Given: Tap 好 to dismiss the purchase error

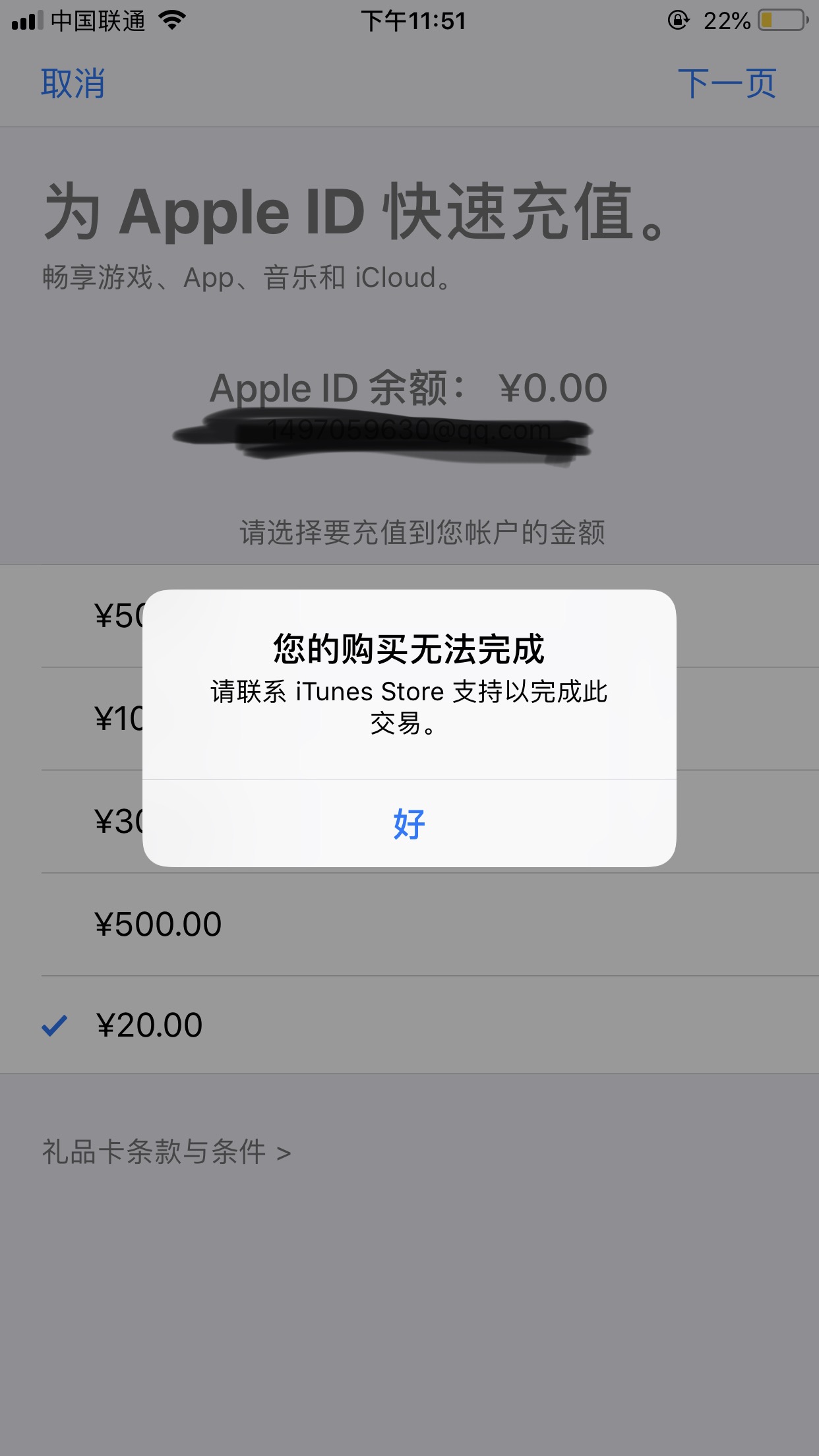Looking at the screenshot, I should pos(409,824).
